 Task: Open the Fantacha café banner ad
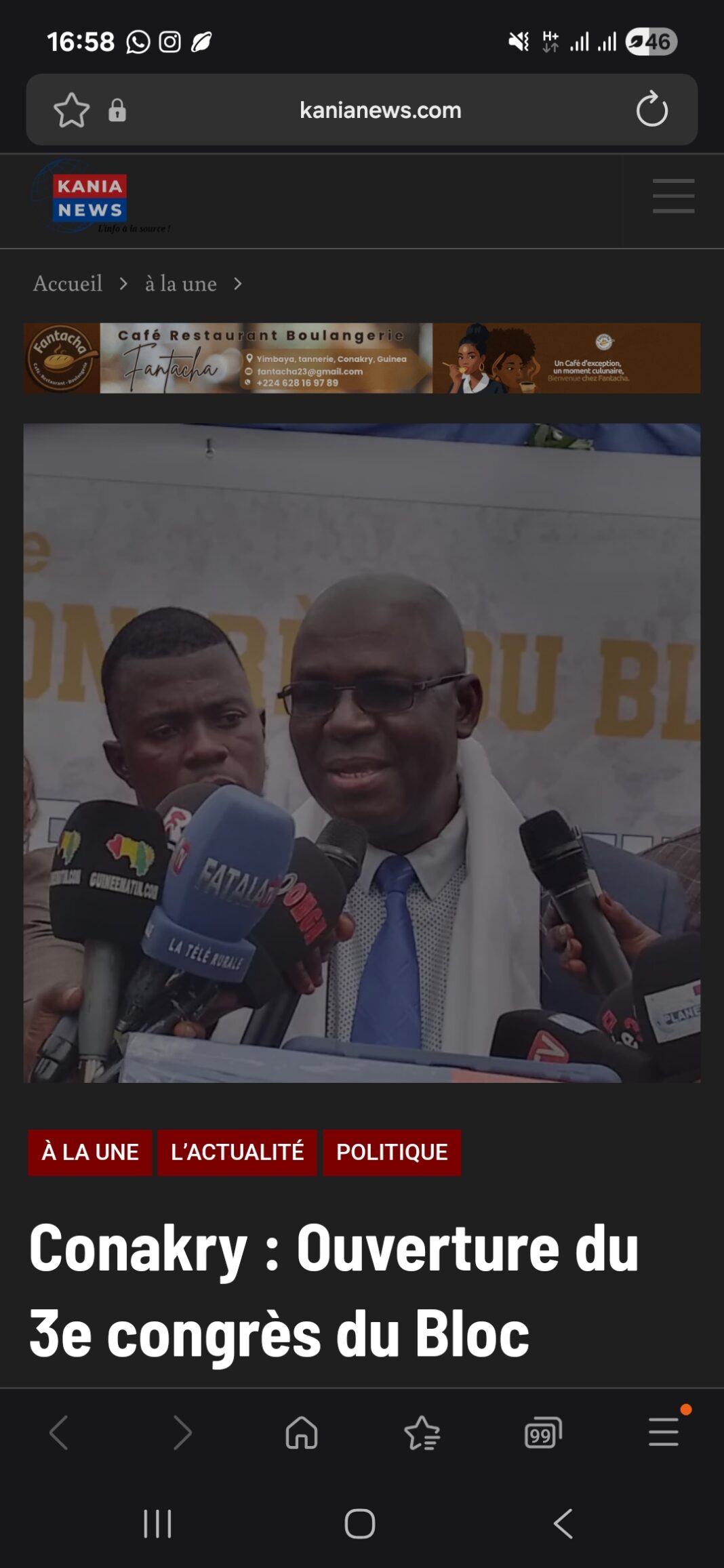click(362, 358)
